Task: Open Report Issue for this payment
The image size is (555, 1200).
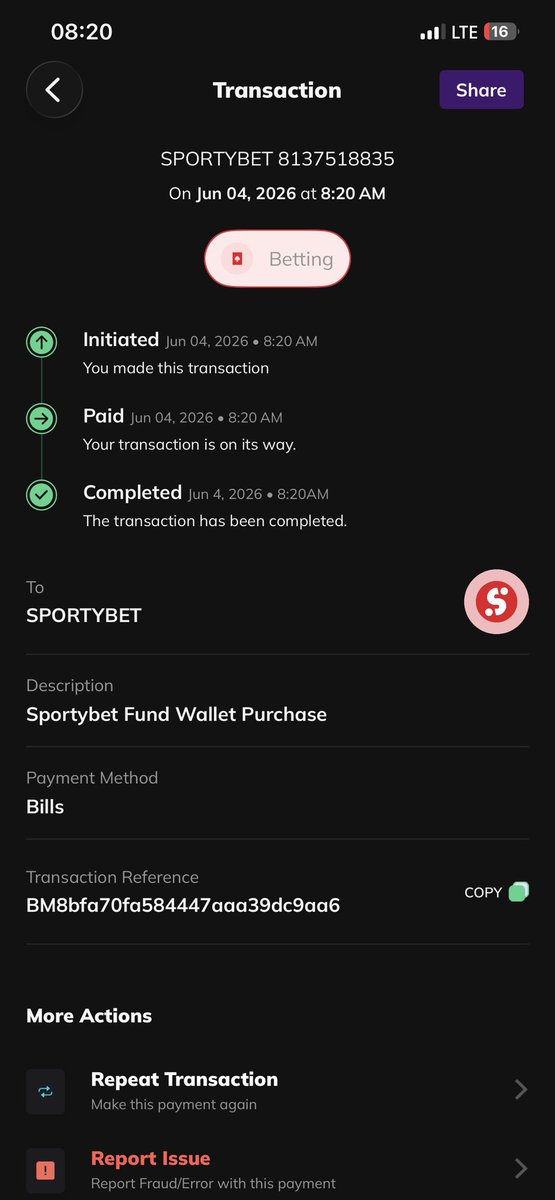Action: [277, 1169]
